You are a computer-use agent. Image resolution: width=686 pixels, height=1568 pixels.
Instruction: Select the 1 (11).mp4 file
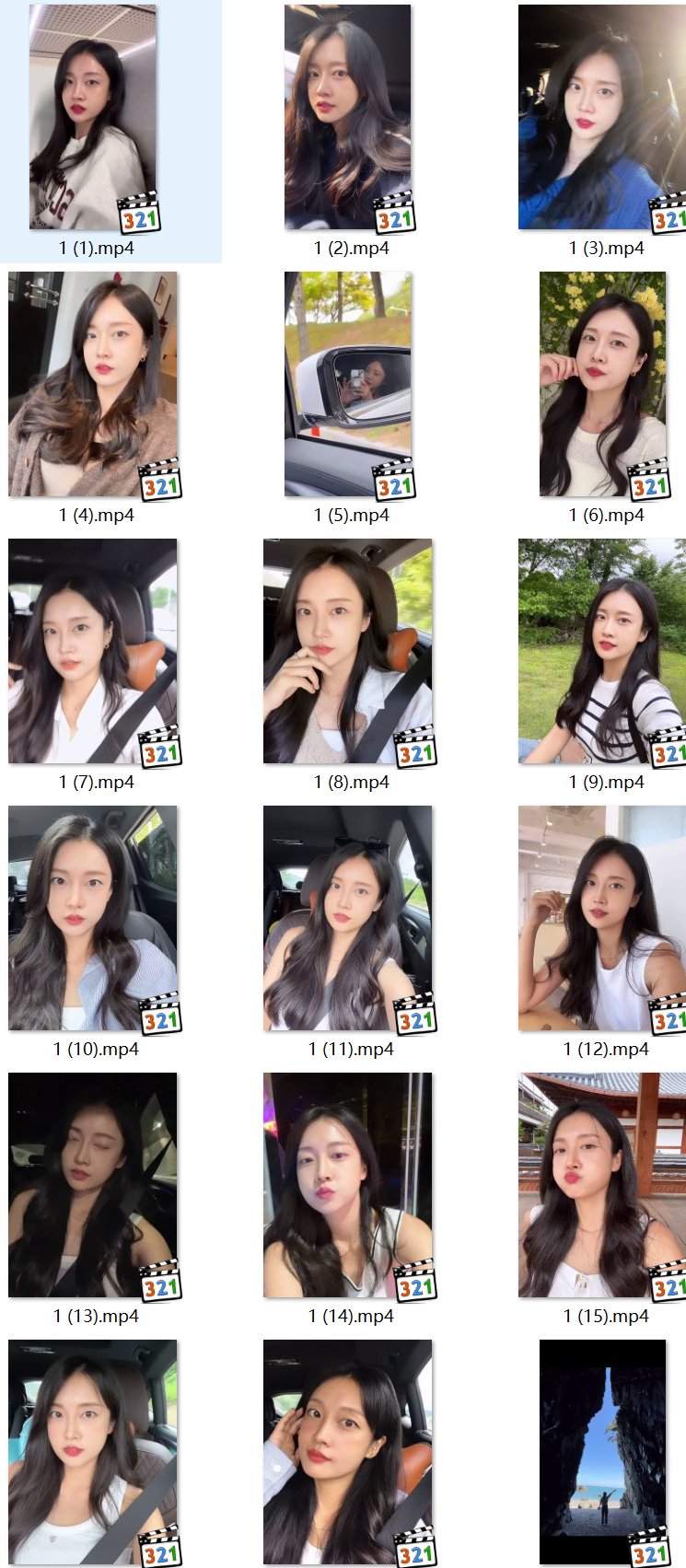[x=347, y=919]
